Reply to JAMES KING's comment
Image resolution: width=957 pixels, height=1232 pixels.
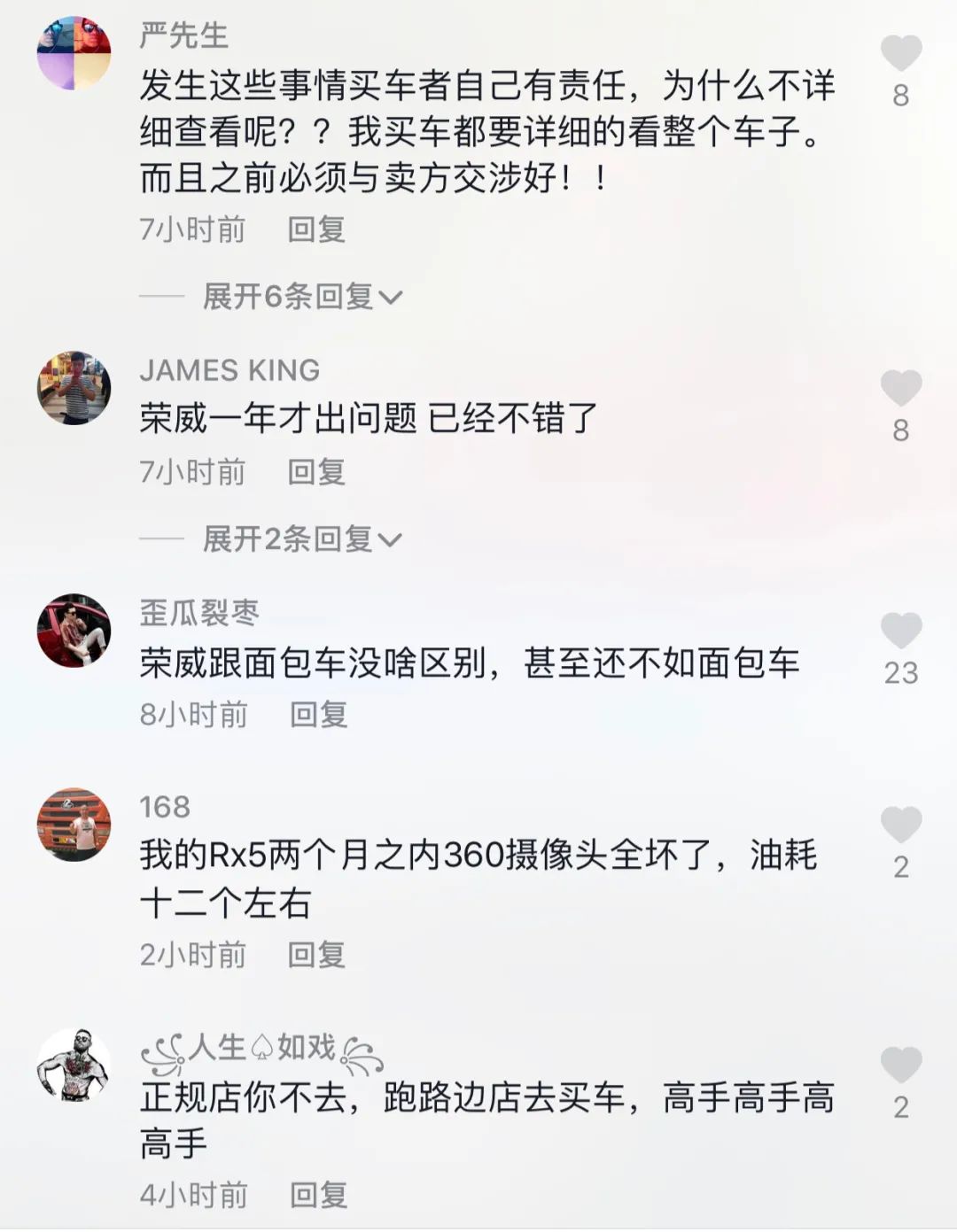(x=316, y=472)
